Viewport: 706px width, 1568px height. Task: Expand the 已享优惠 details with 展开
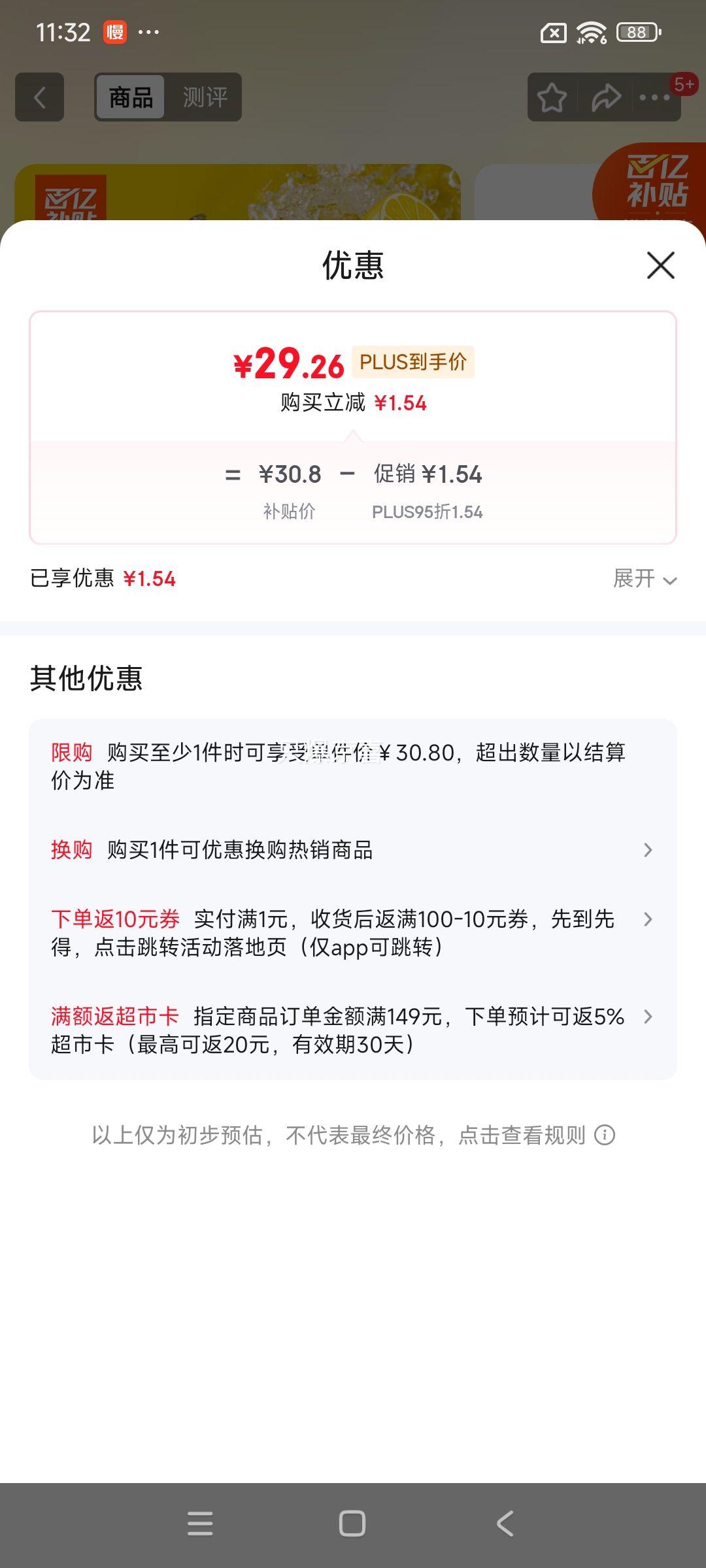click(645, 579)
